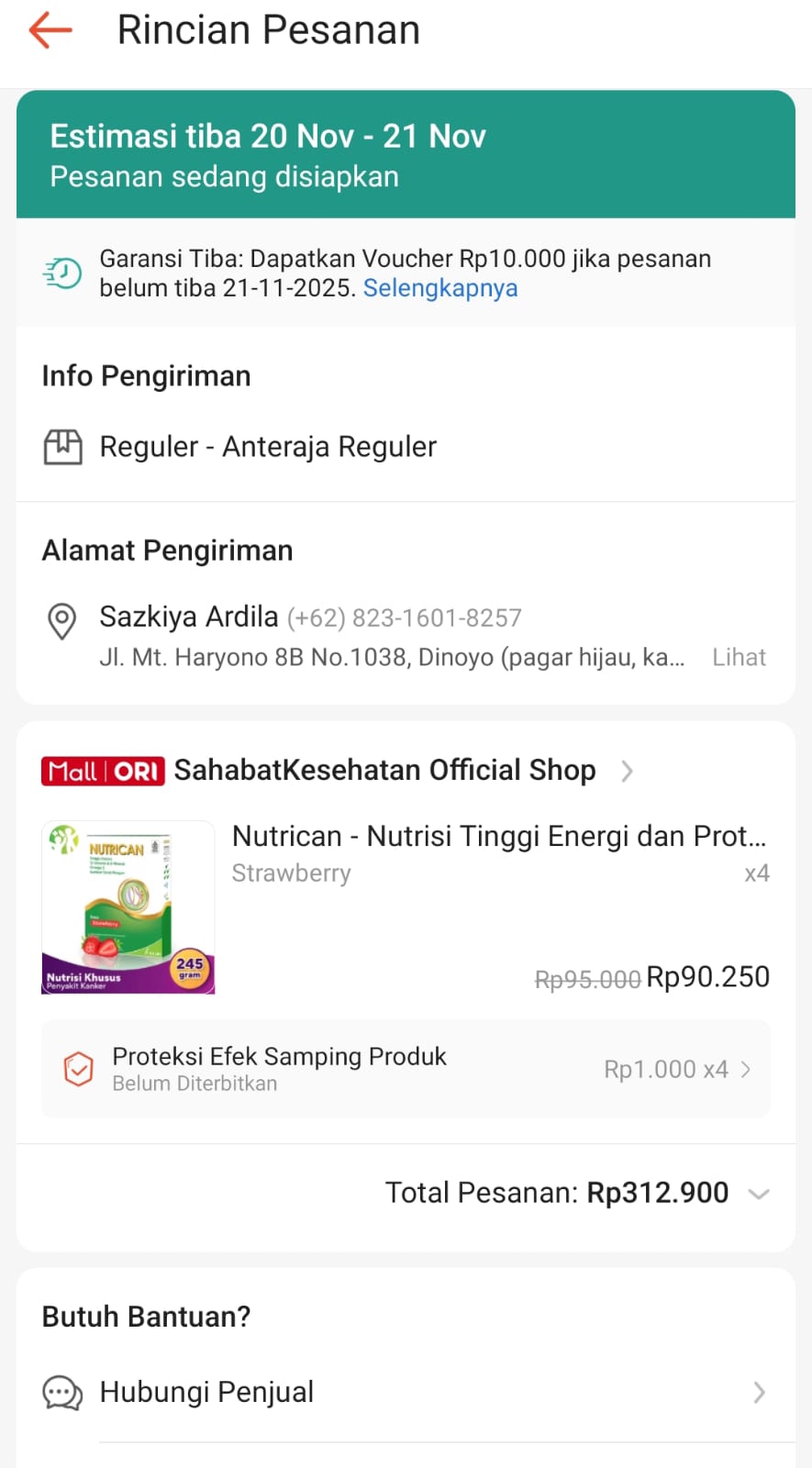Expand the Total Pesanan breakdown
Viewport: 812px width, 1468px height.
758,1194
